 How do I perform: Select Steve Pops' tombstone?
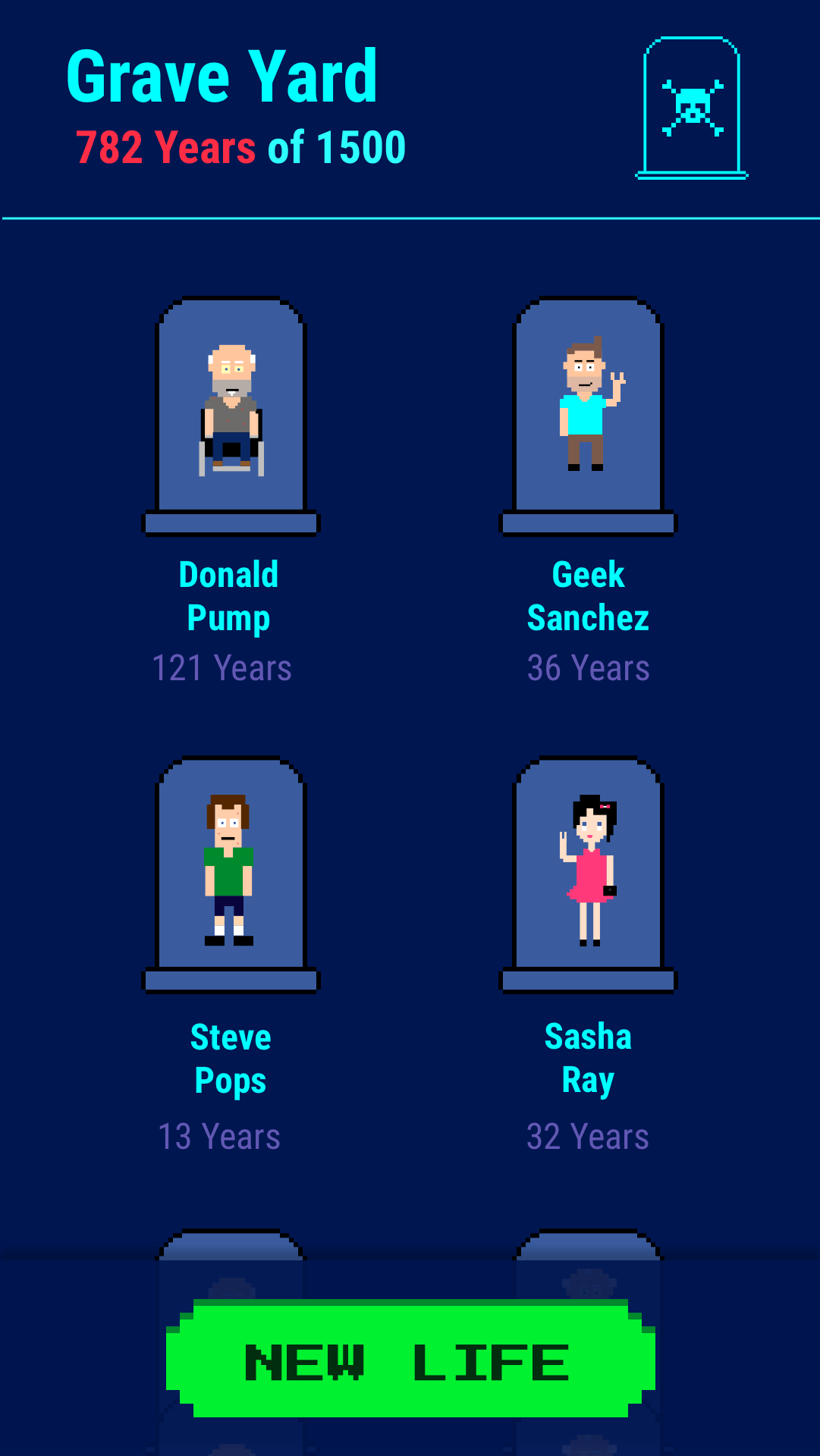(231, 874)
